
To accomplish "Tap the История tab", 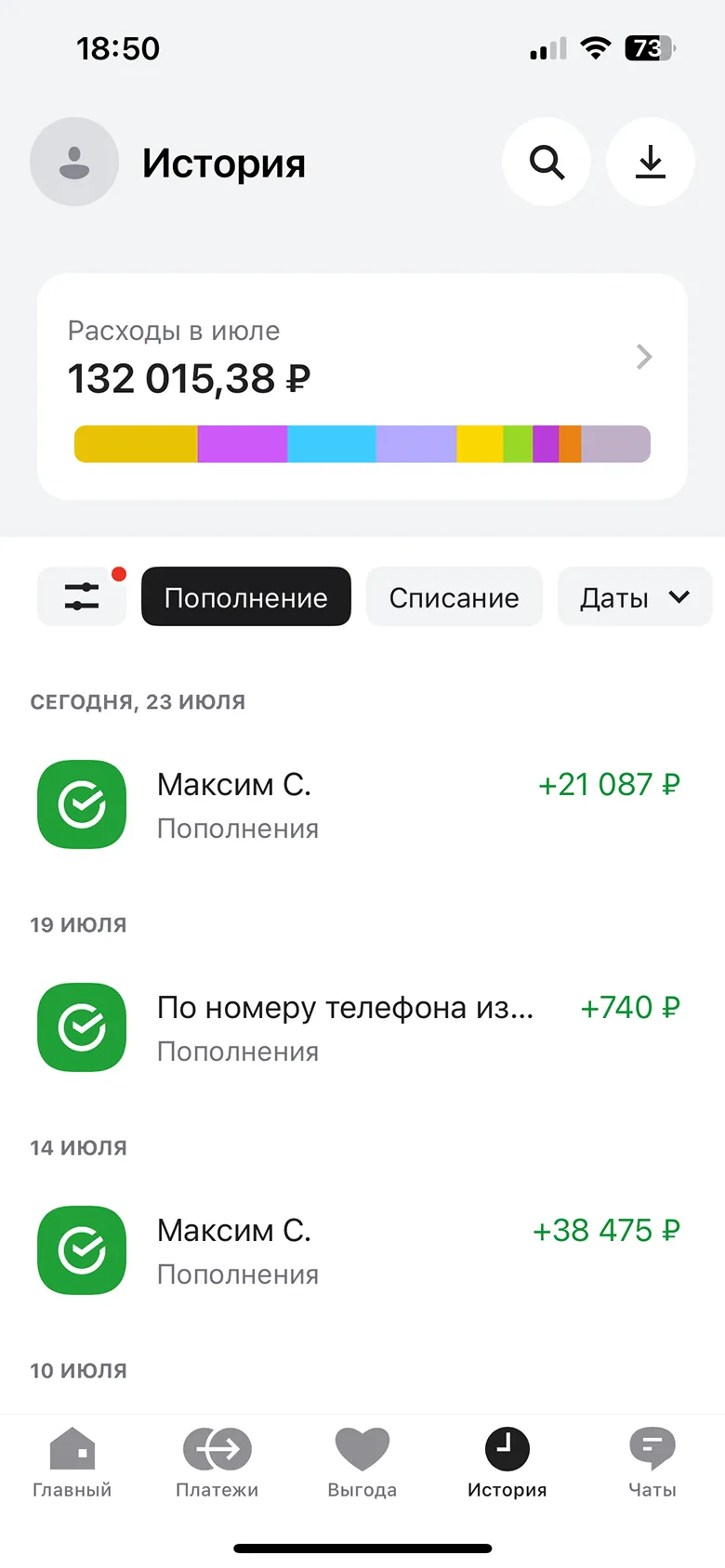I will pyautogui.click(x=507, y=1462).
